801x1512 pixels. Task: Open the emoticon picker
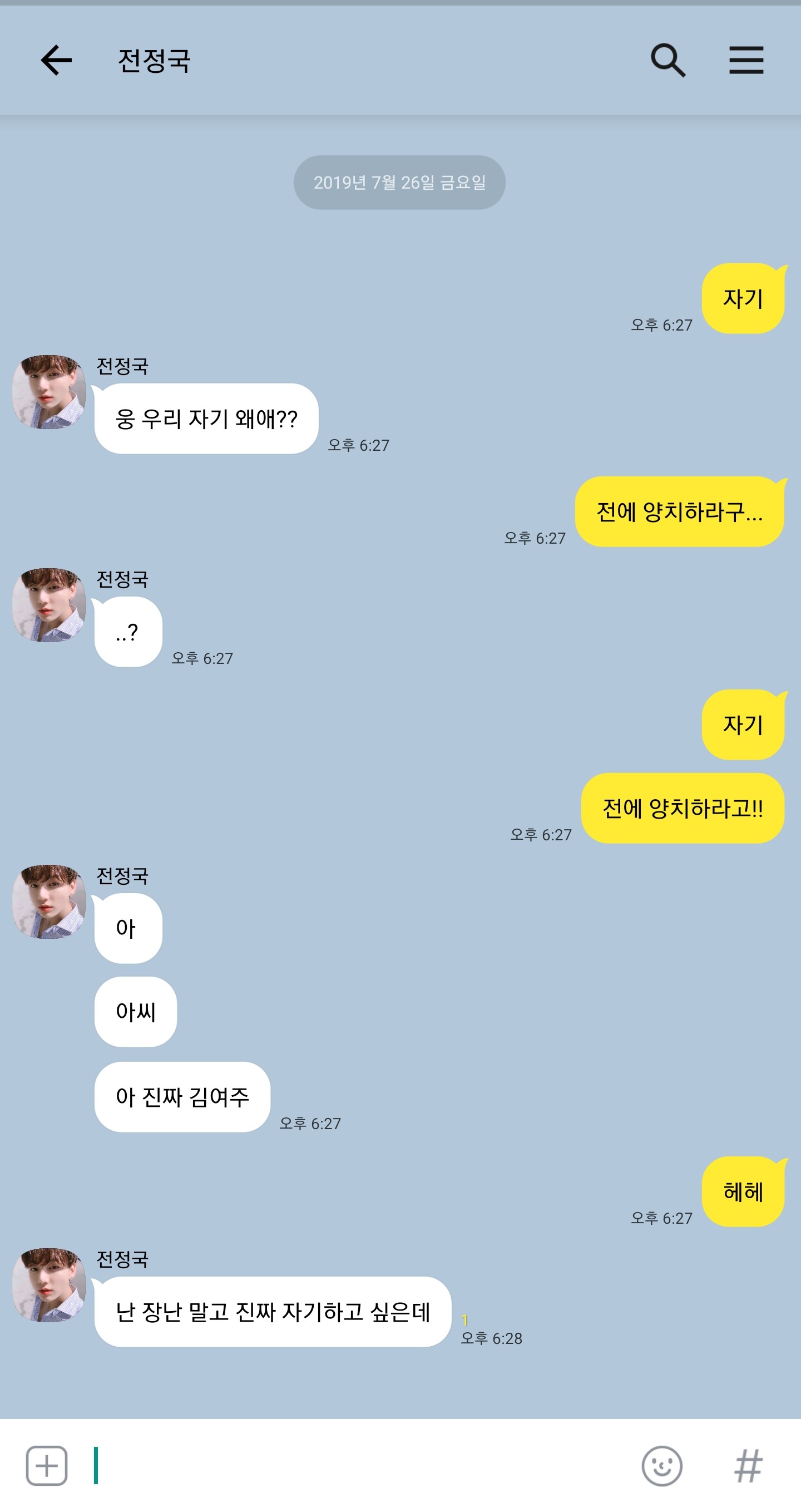tap(662, 1466)
